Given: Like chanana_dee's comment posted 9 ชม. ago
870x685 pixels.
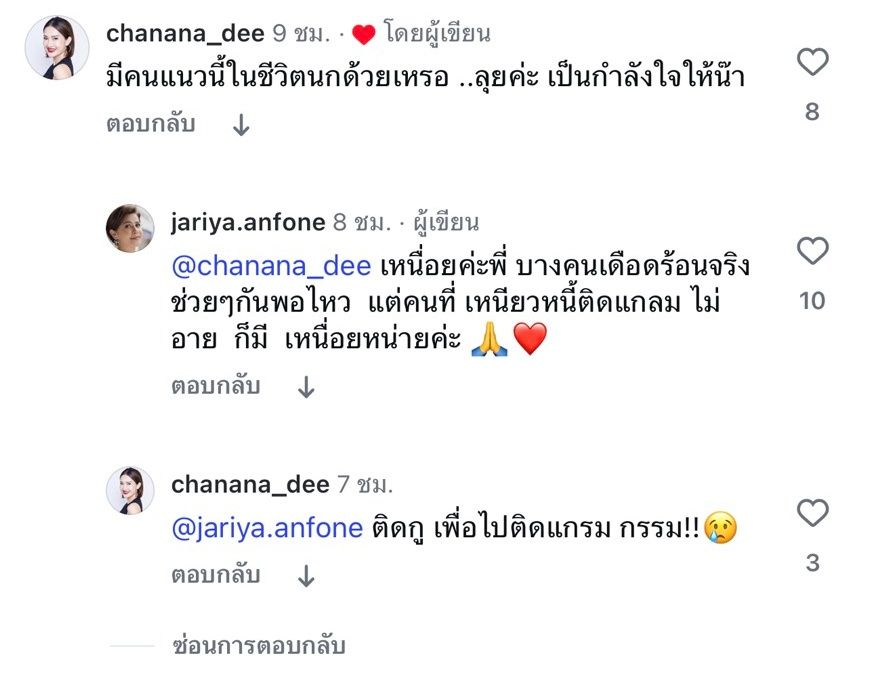Looking at the screenshot, I should (x=812, y=63).
